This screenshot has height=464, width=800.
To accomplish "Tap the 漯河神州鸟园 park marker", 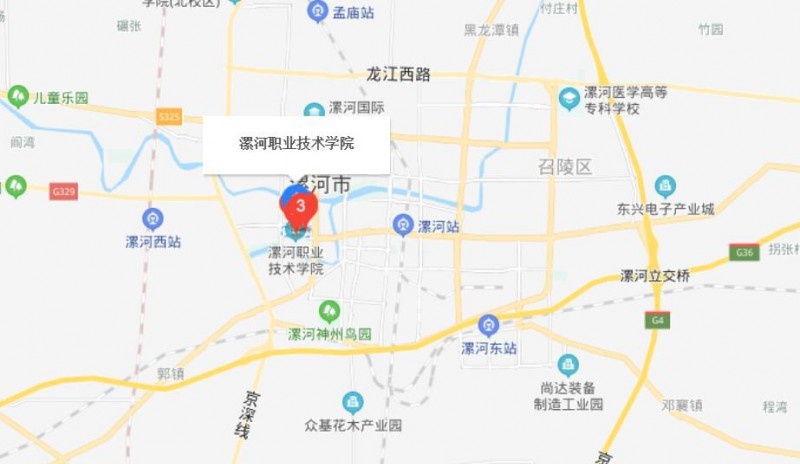I will pyautogui.click(x=329, y=312).
